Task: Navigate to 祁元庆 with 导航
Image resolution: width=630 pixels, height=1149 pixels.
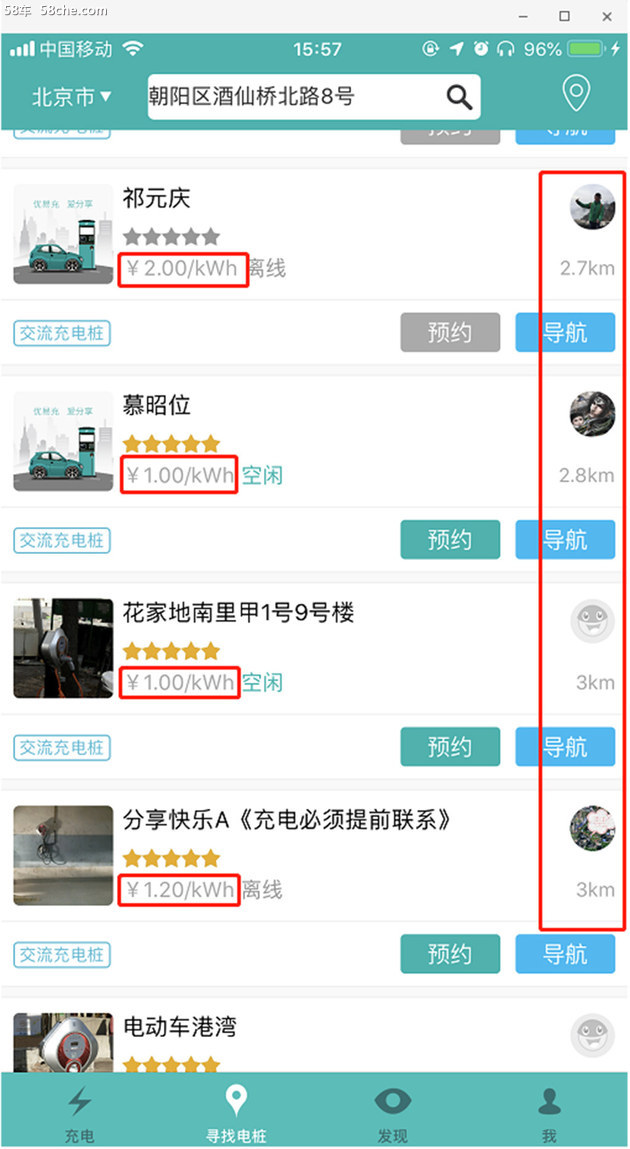Action: (x=565, y=332)
